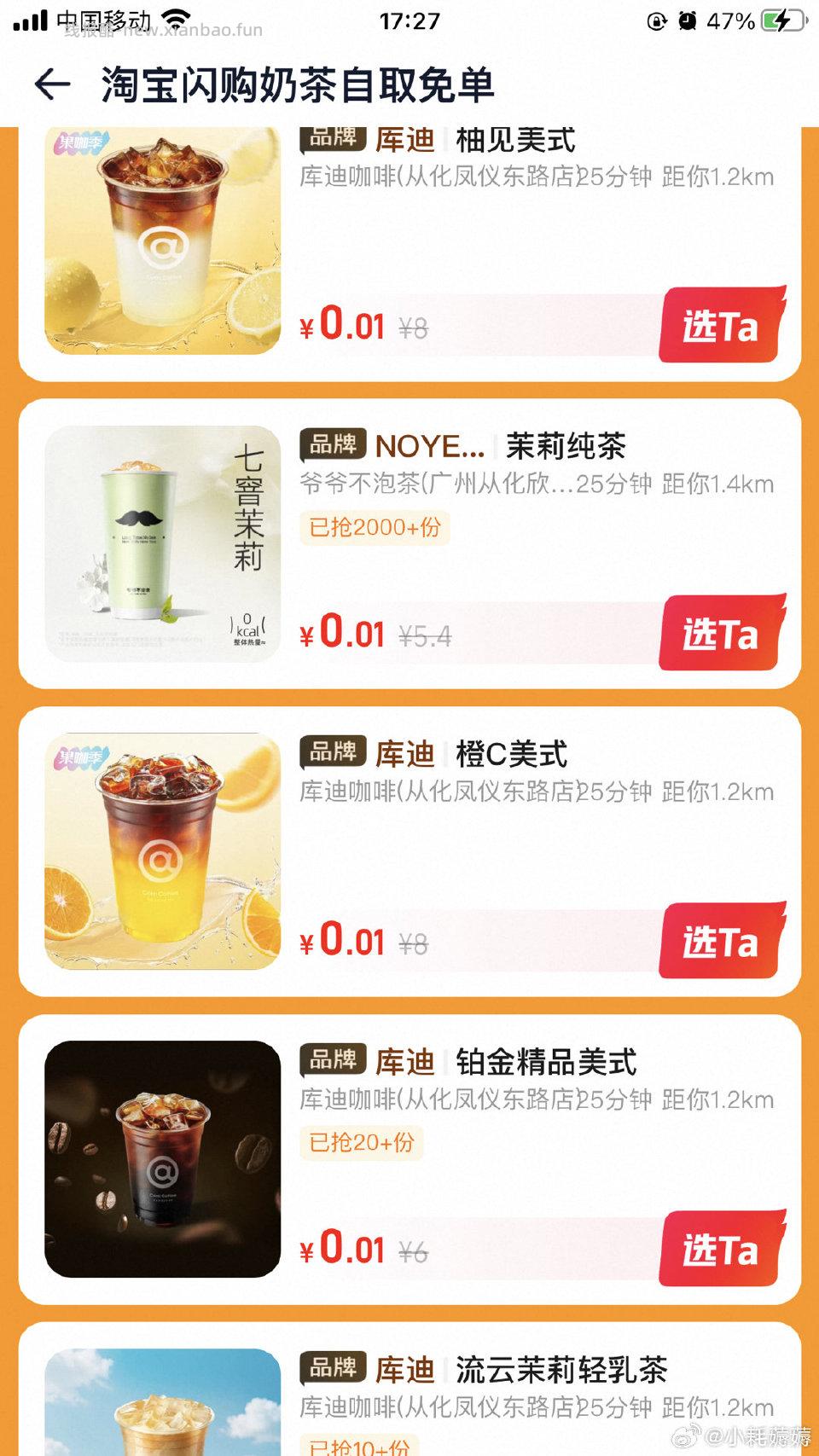Tap the 品牌 badge beside 铂金精品美式

(334, 1060)
